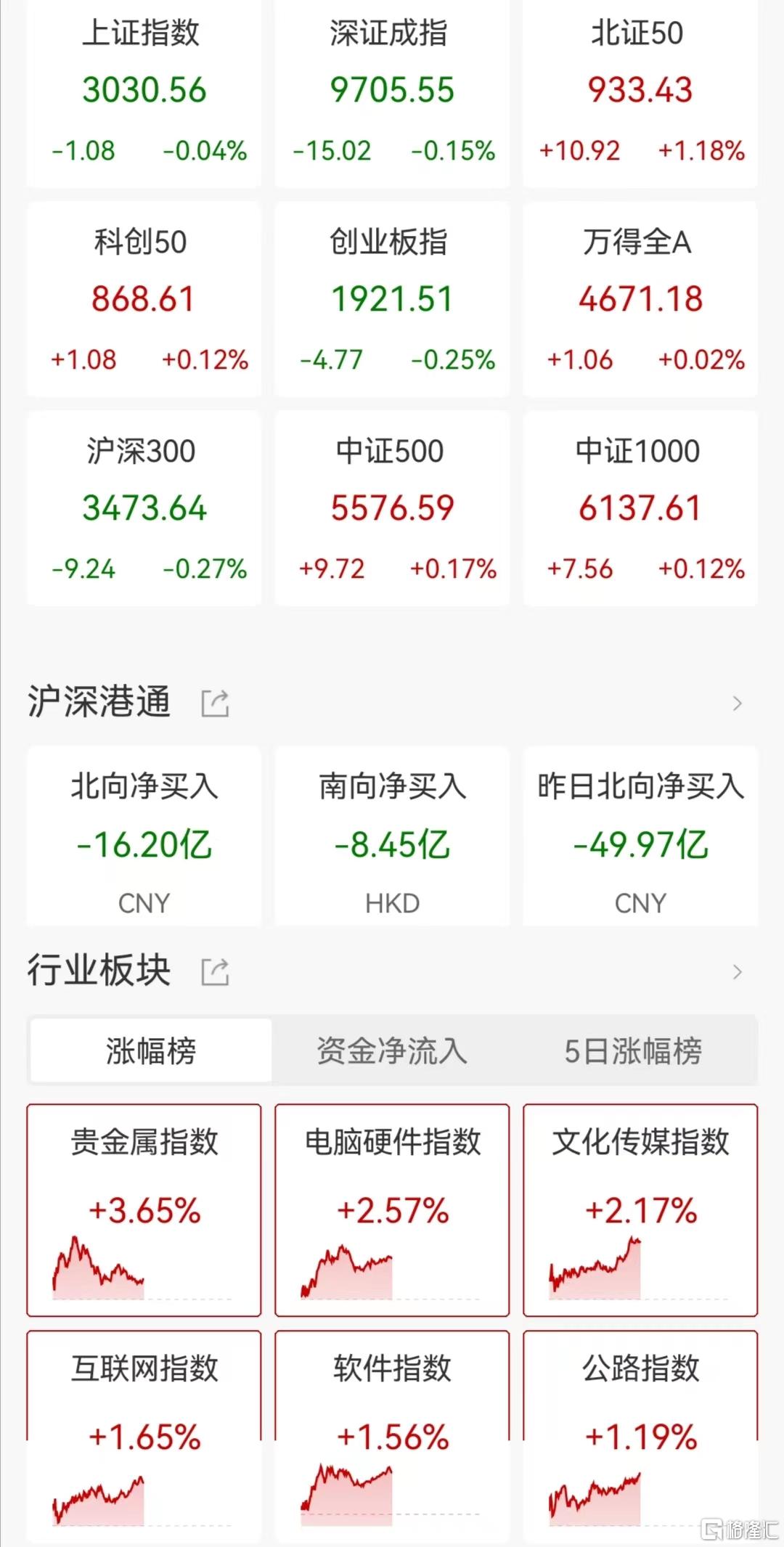
Task: Open the 中证500 index card
Action: [x=392, y=508]
